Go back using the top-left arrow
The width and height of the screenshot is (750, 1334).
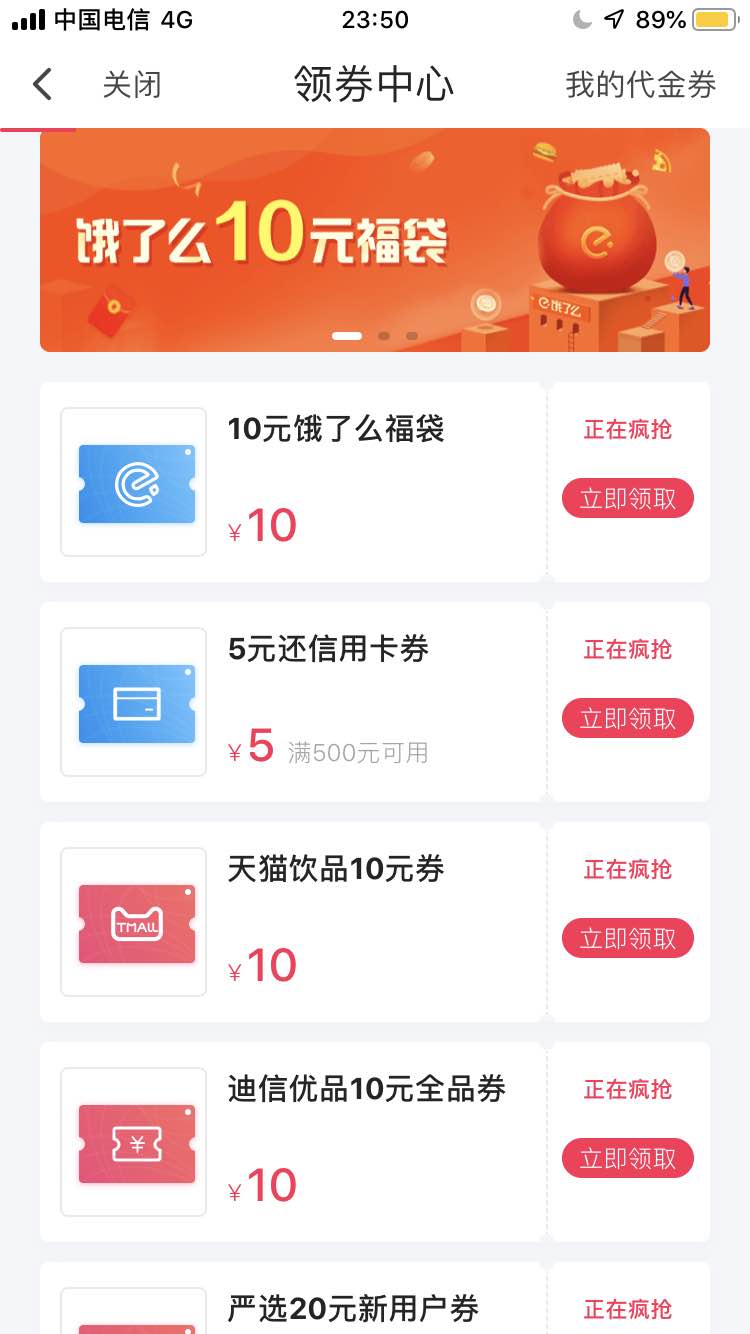pyautogui.click(x=42, y=85)
